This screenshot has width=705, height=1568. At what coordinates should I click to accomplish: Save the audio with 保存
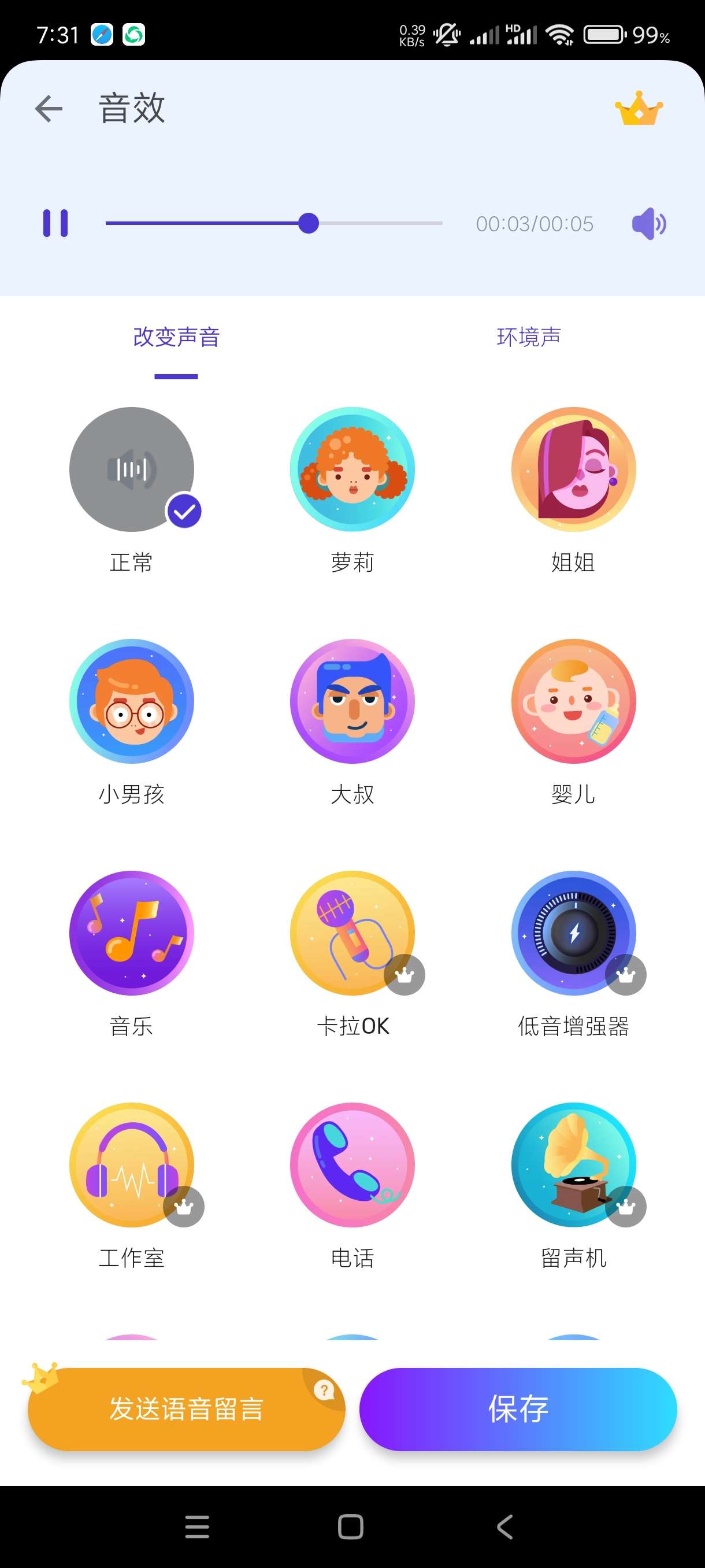coord(518,1409)
